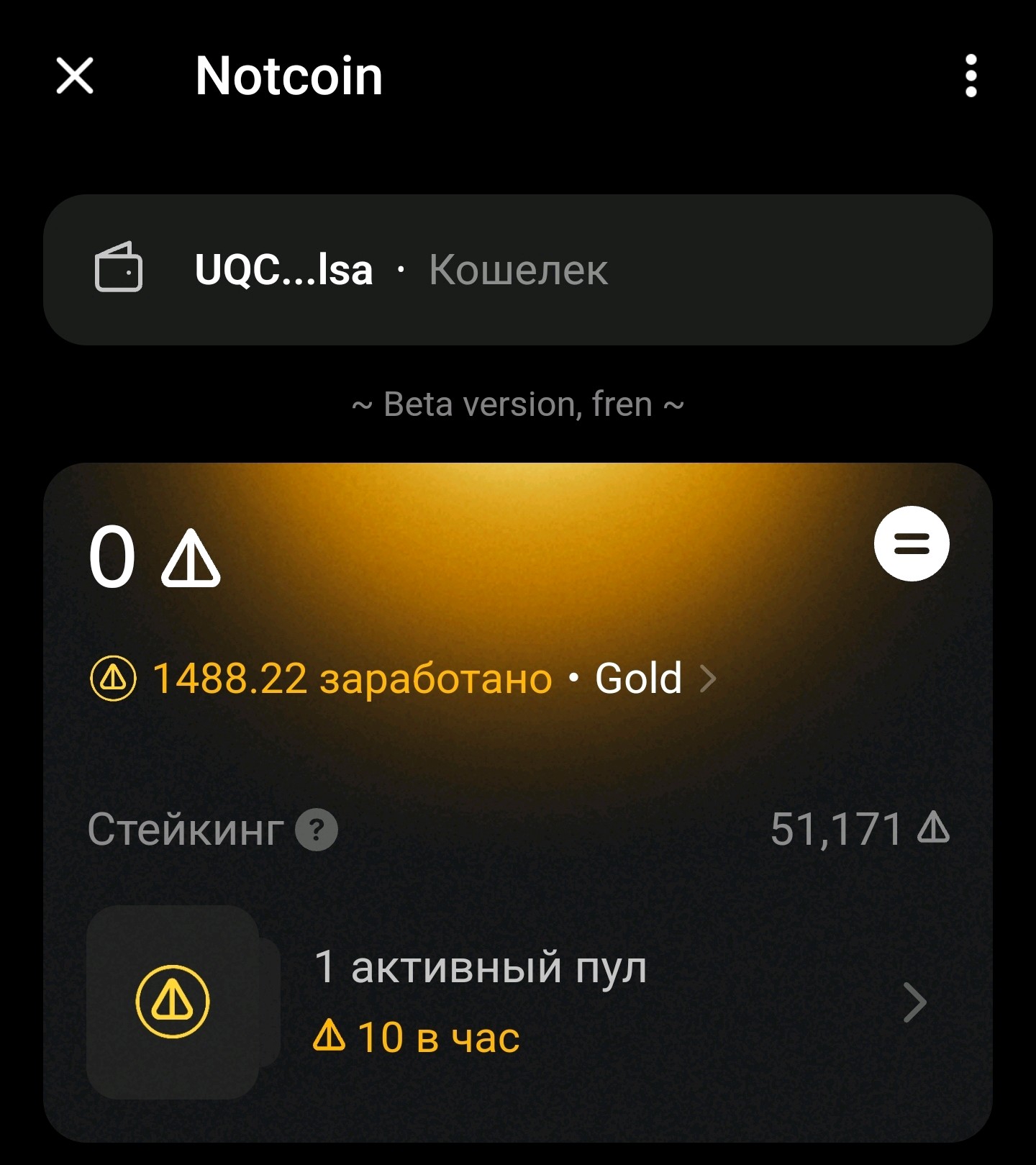Open the 1 активный пул row

point(517,1002)
